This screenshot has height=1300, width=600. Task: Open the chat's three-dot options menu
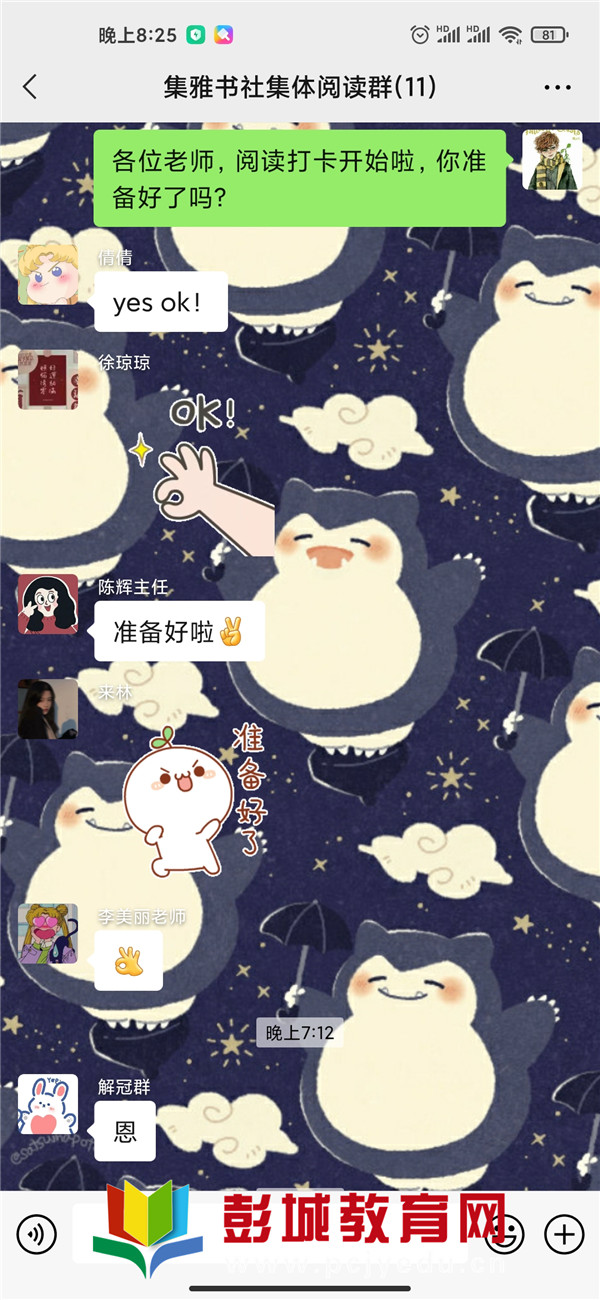tap(557, 87)
